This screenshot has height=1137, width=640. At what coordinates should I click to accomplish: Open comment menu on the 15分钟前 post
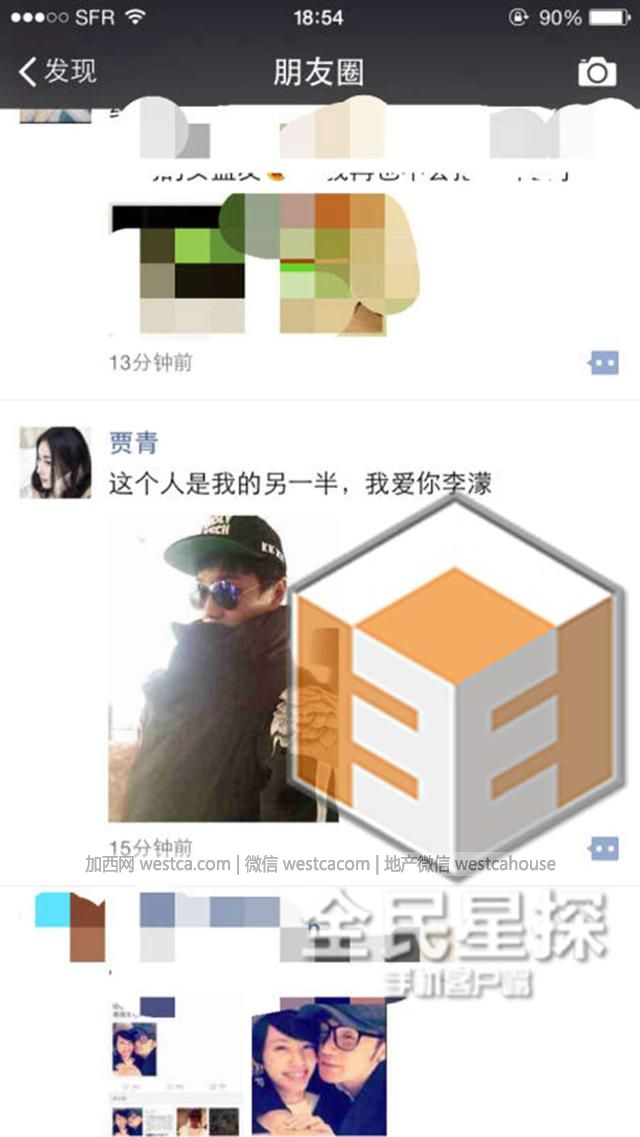(604, 849)
